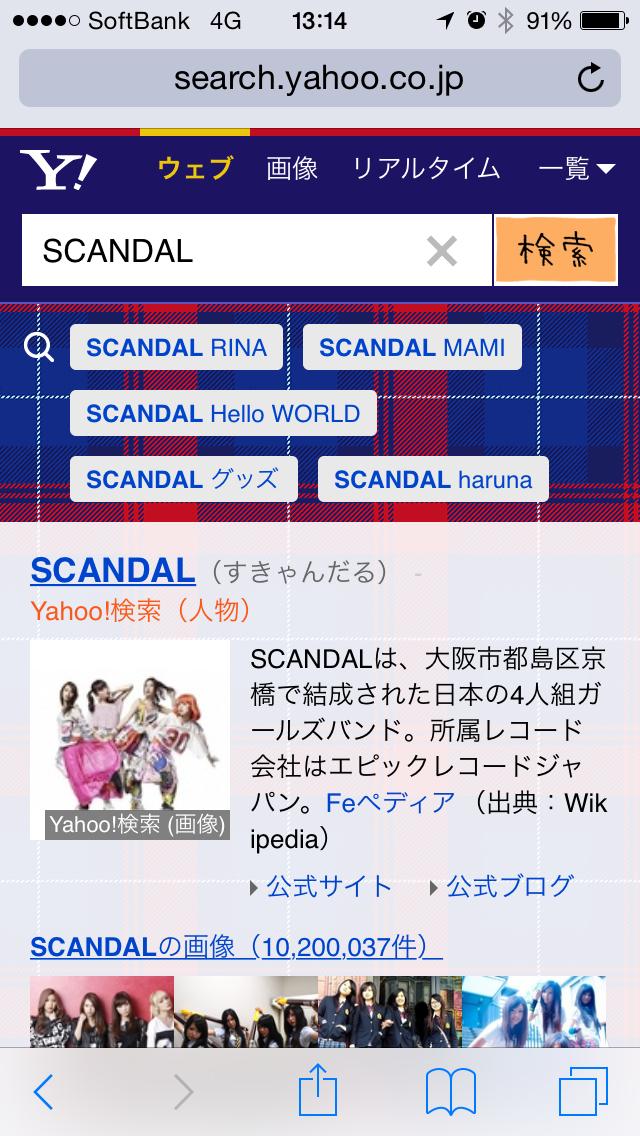
Task: Select the SCANDAL haruna suggestion
Action: (433, 479)
